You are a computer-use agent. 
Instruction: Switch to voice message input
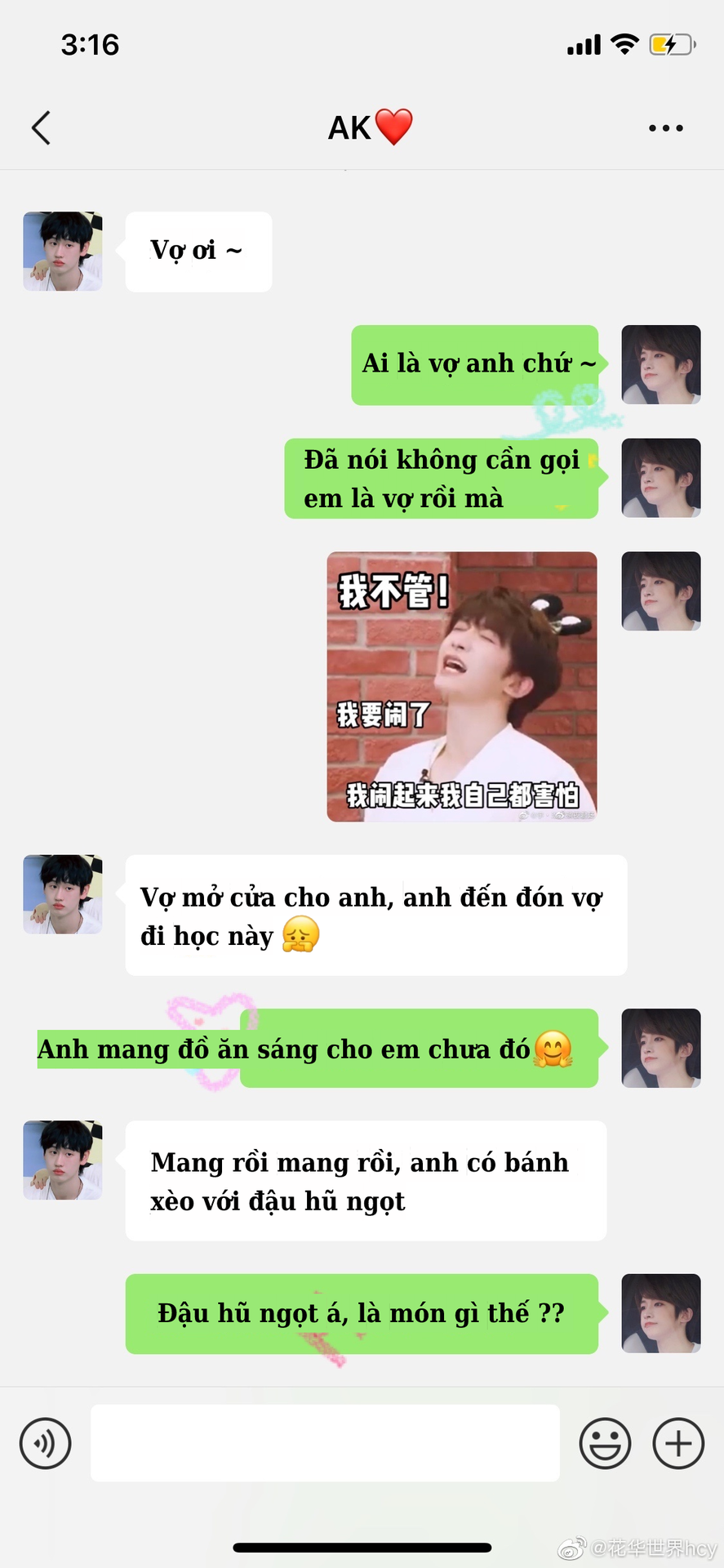[46, 1443]
